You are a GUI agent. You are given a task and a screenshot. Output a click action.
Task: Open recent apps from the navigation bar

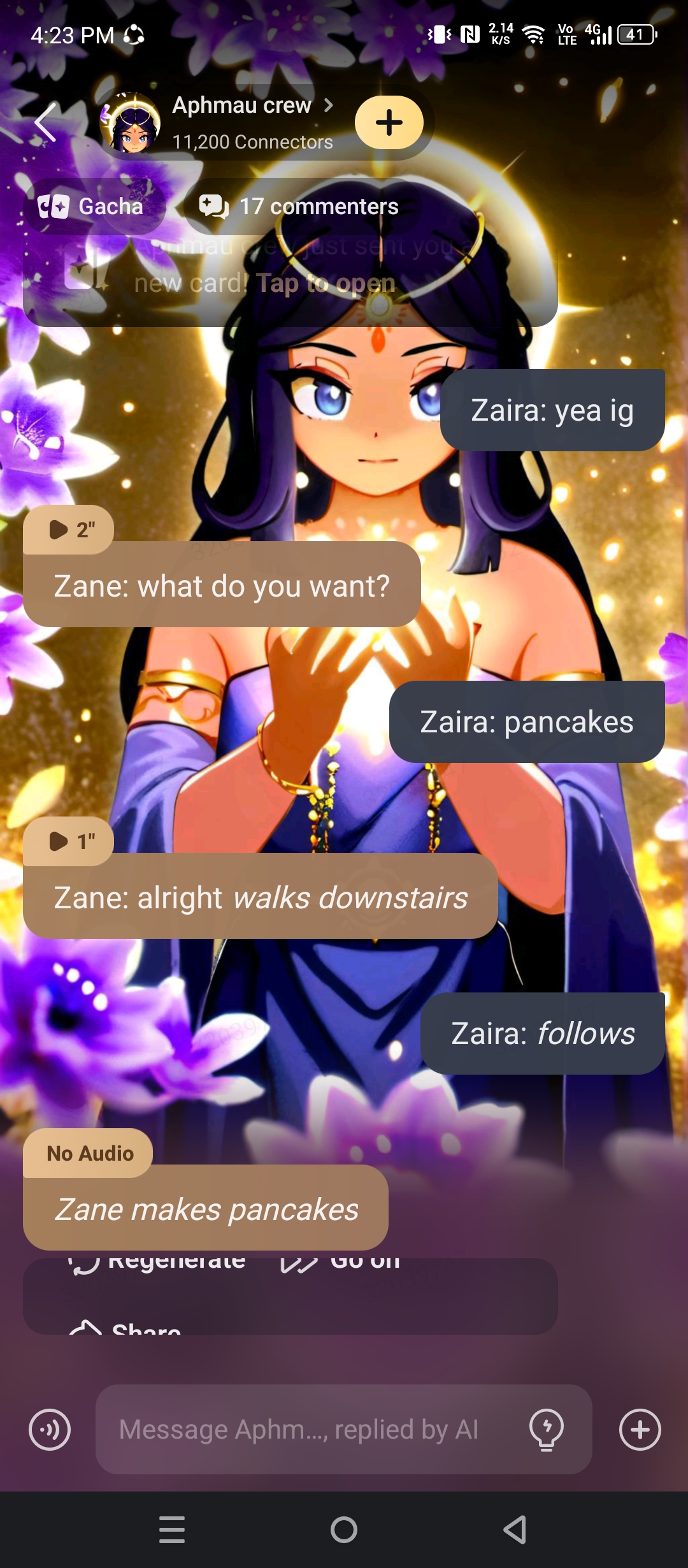click(x=172, y=1530)
